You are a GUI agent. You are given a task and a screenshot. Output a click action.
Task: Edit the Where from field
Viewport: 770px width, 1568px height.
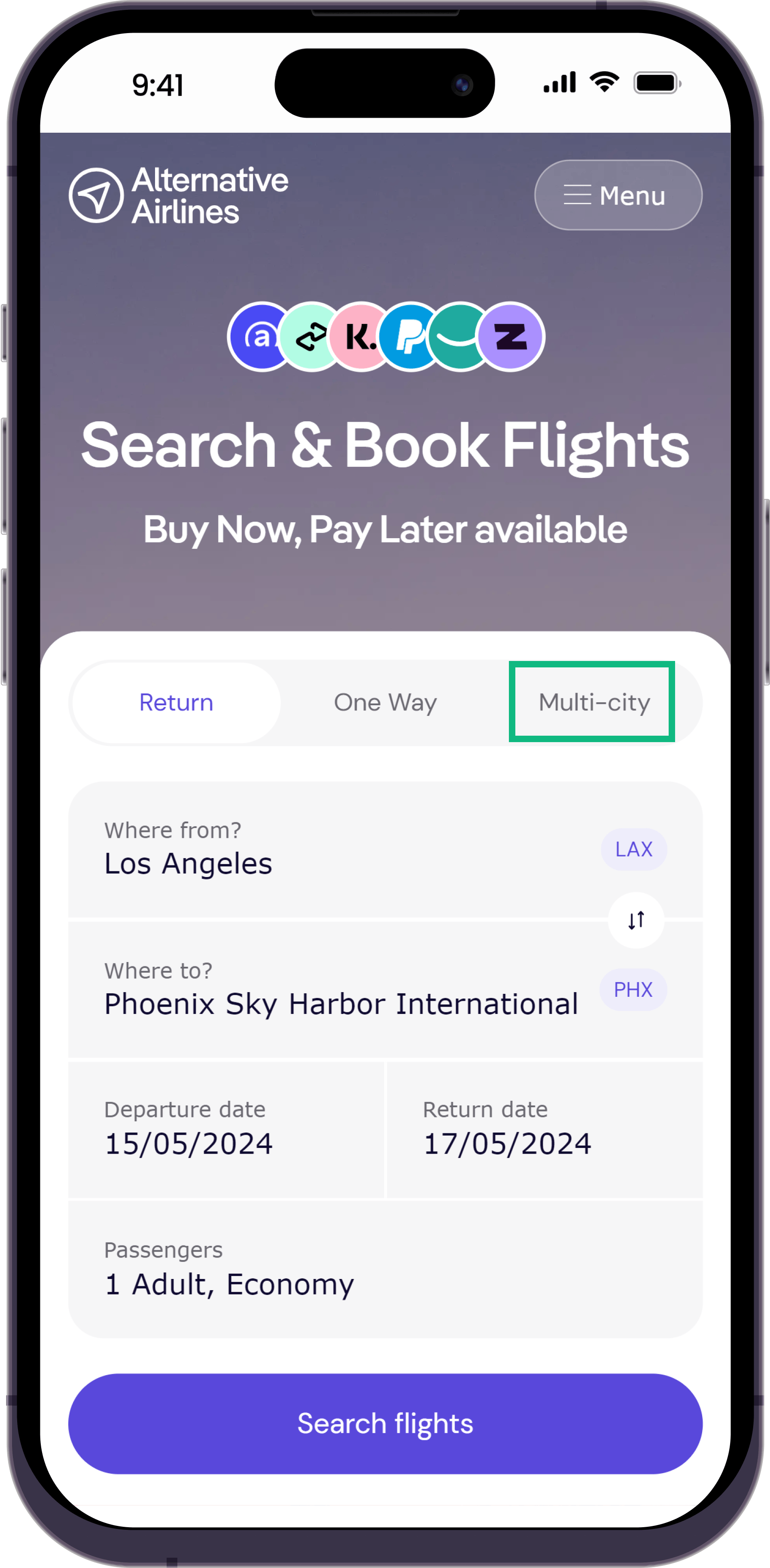(x=385, y=850)
